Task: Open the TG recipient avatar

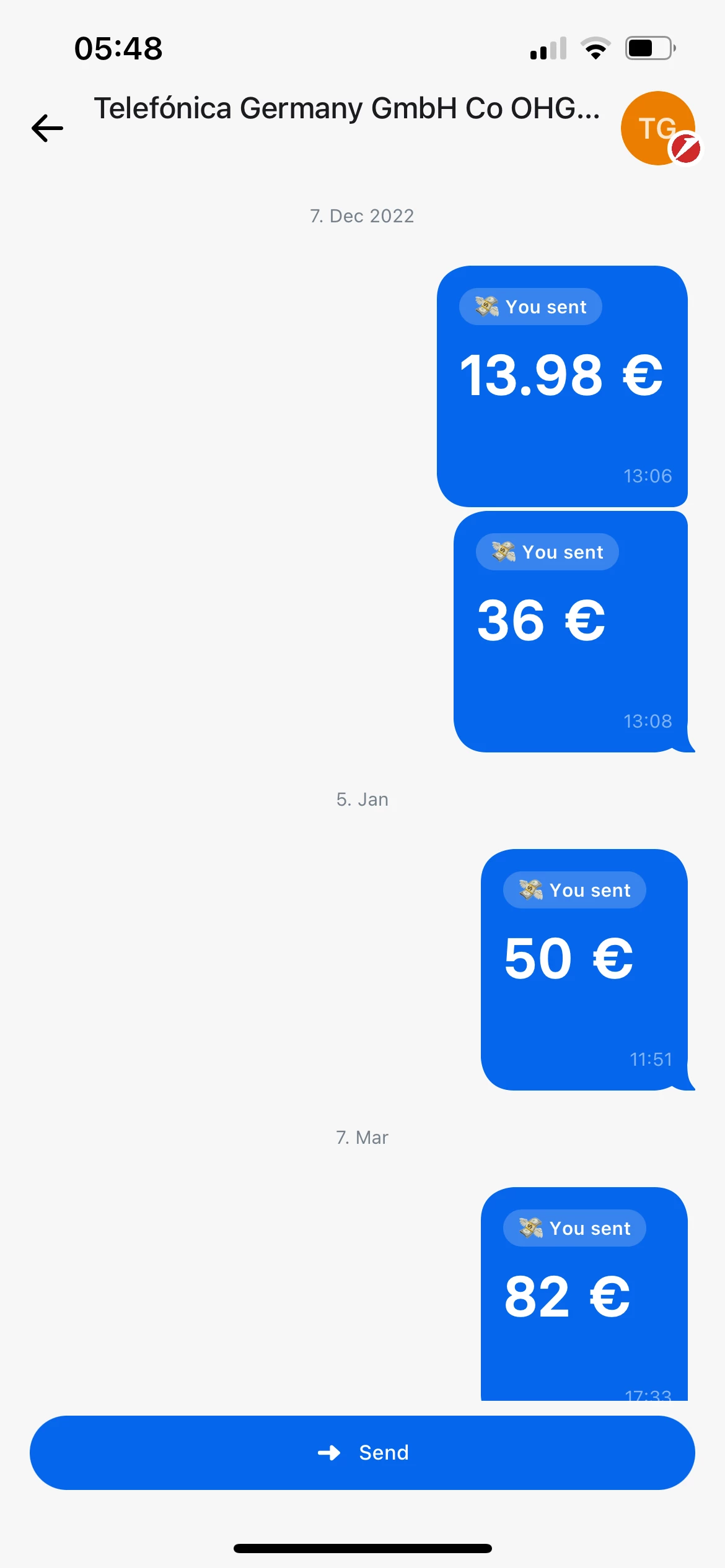Action: coord(658,128)
